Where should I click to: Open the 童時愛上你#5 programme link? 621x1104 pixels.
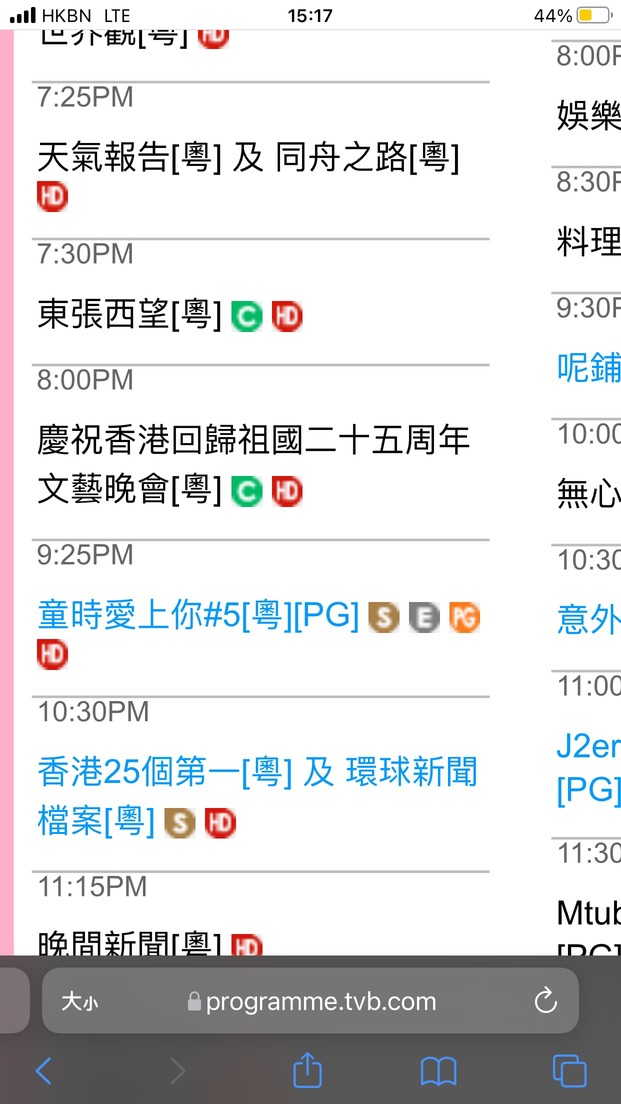[x=198, y=616]
